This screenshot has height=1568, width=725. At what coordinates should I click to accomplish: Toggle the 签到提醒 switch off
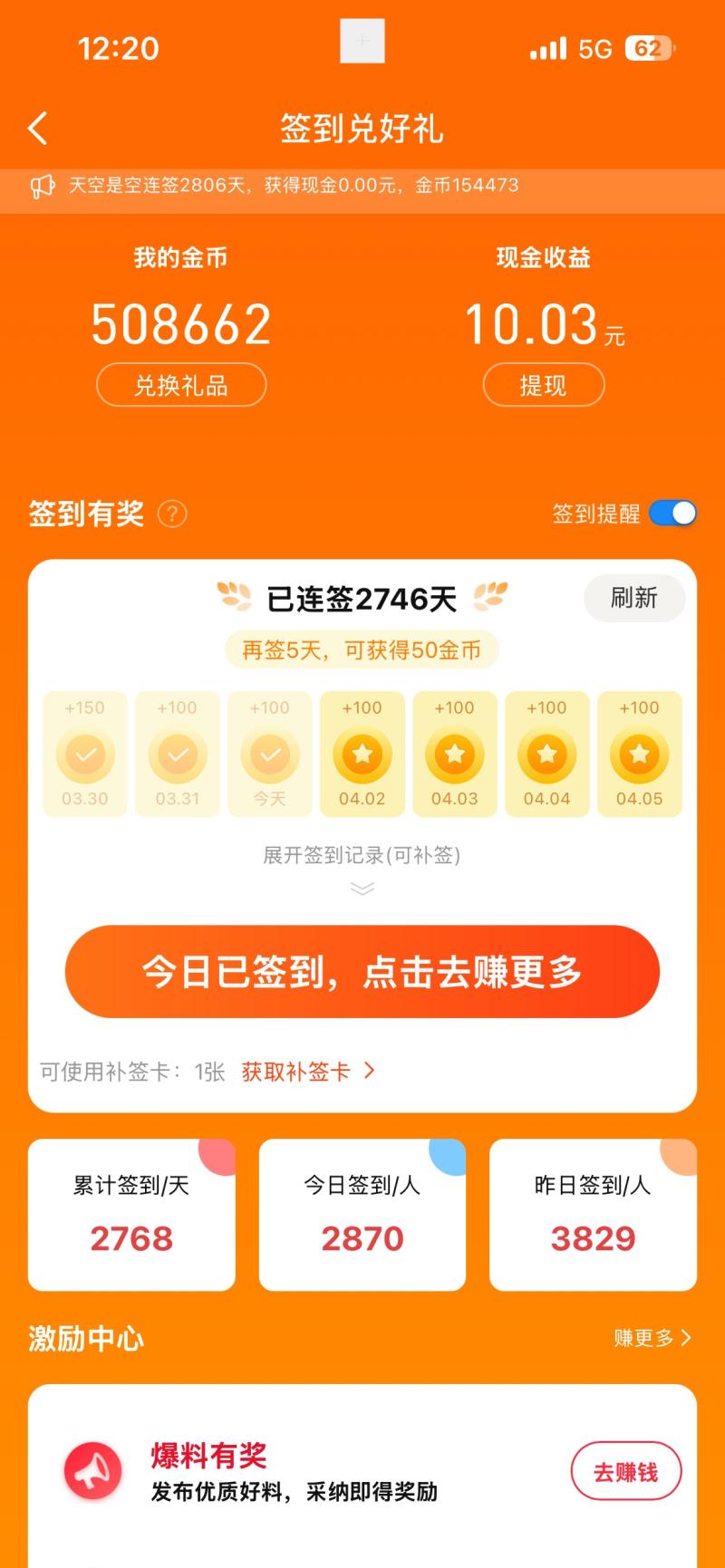tap(672, 514)
